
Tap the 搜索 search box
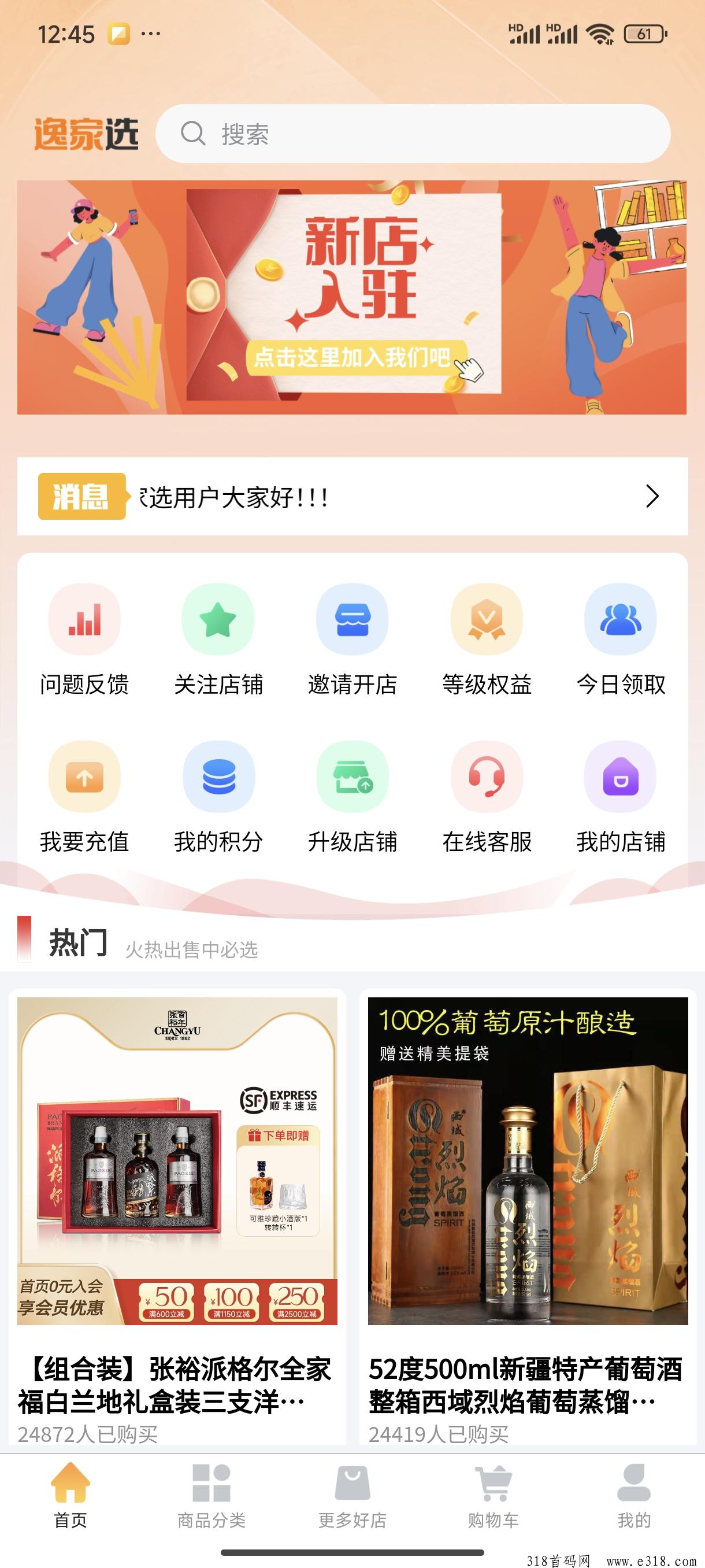coord(413,134)
